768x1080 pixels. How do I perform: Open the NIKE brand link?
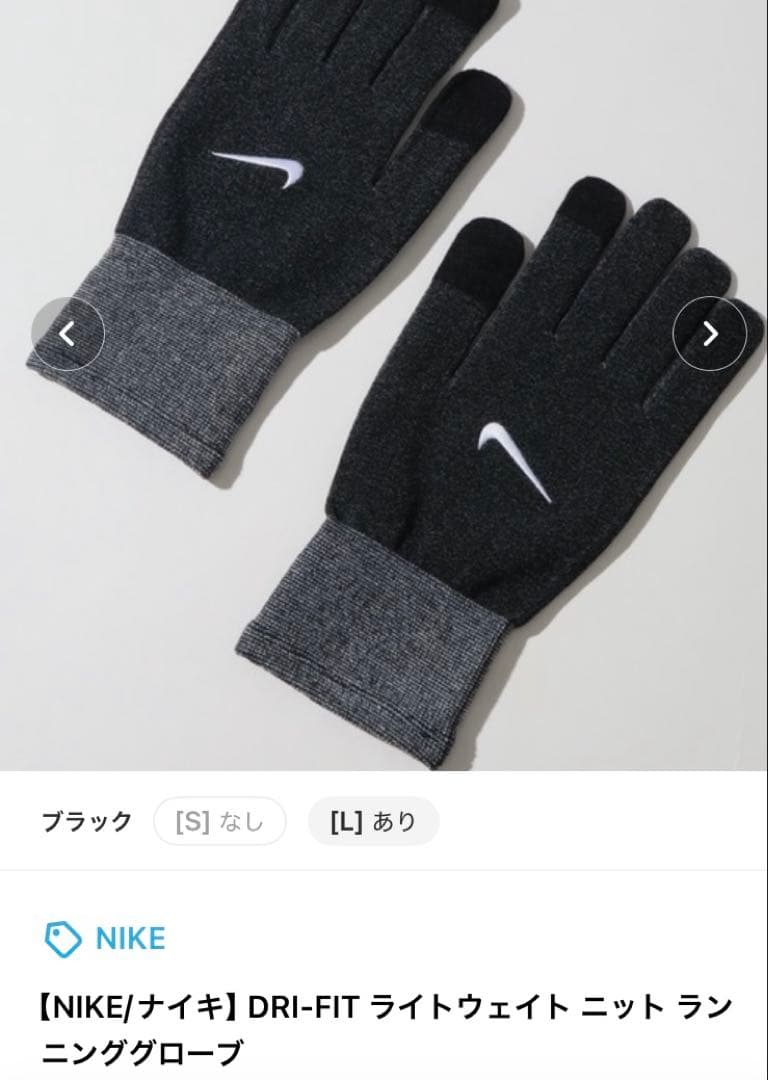pyautogui.click(x=105, y=939)
